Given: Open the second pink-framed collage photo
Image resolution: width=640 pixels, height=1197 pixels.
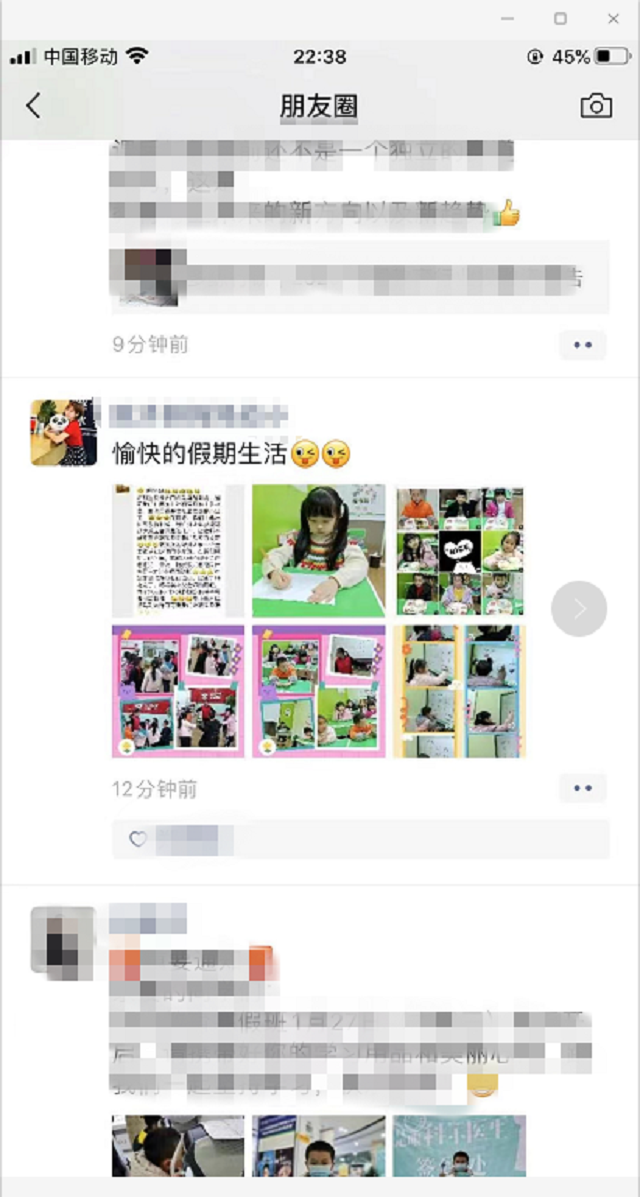Looking at the screenshot, I should click(318, 691).
